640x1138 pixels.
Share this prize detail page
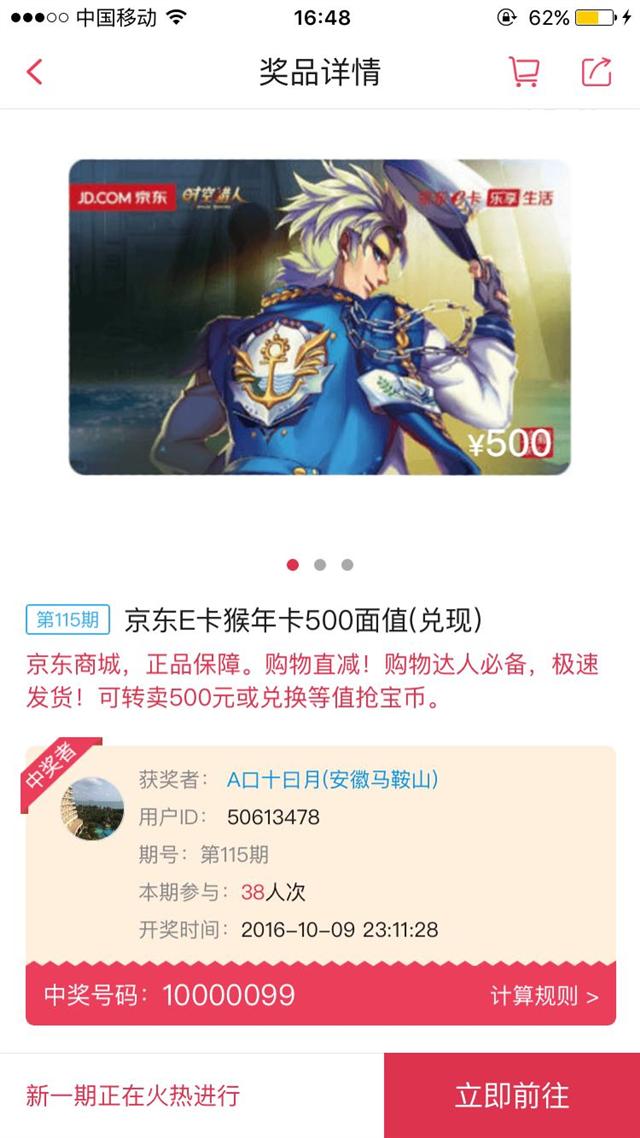point(597,71)
